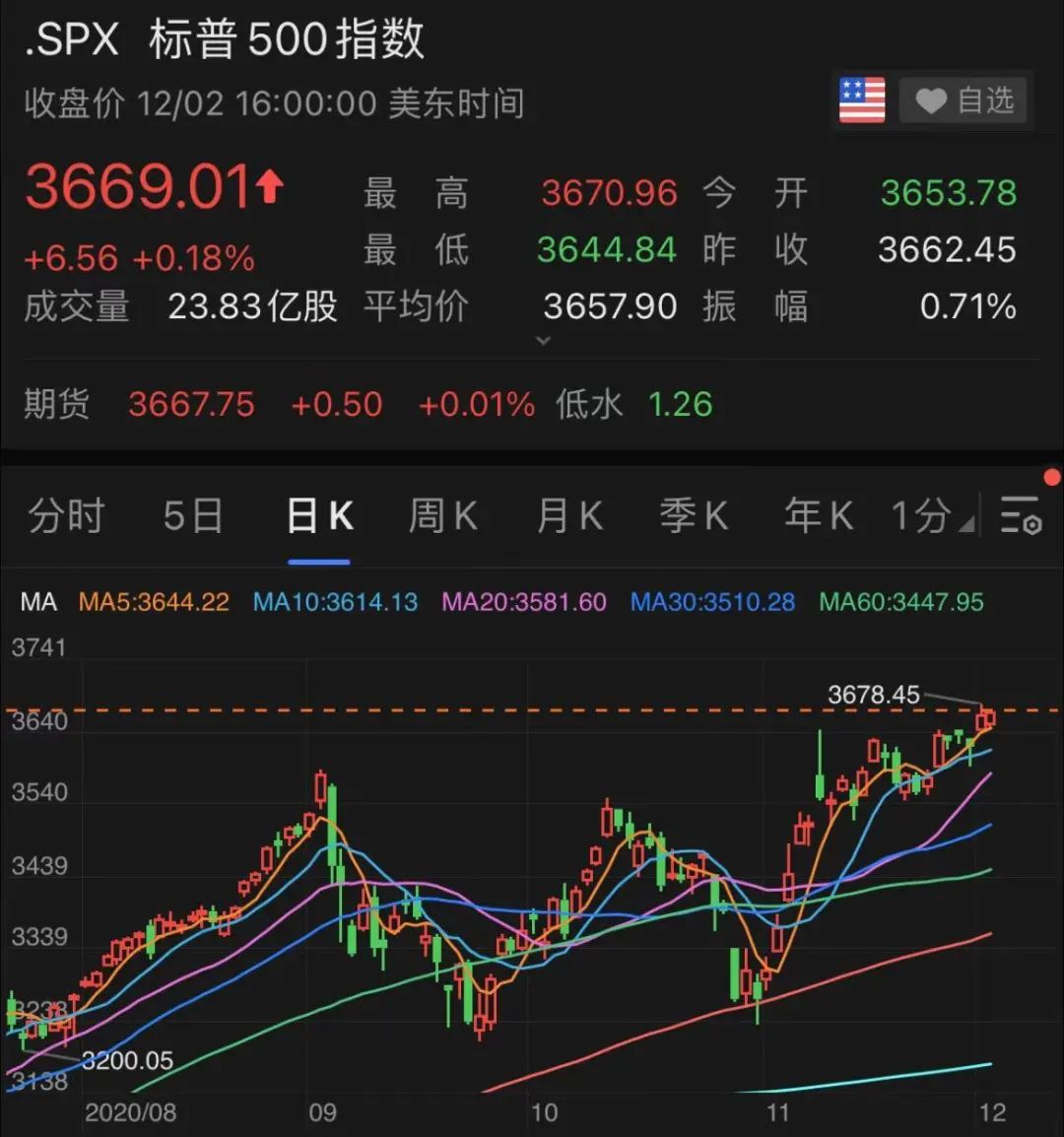Select the 日K chart tab
Viewport: 1064px width, 1137px height.
click(319, 516)
